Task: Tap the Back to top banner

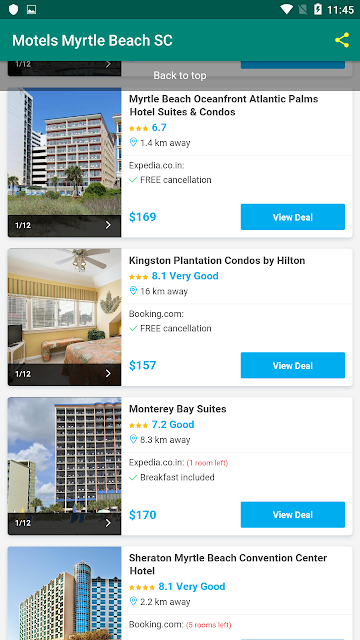Action: pyautogui.click(x=180, y=76)
